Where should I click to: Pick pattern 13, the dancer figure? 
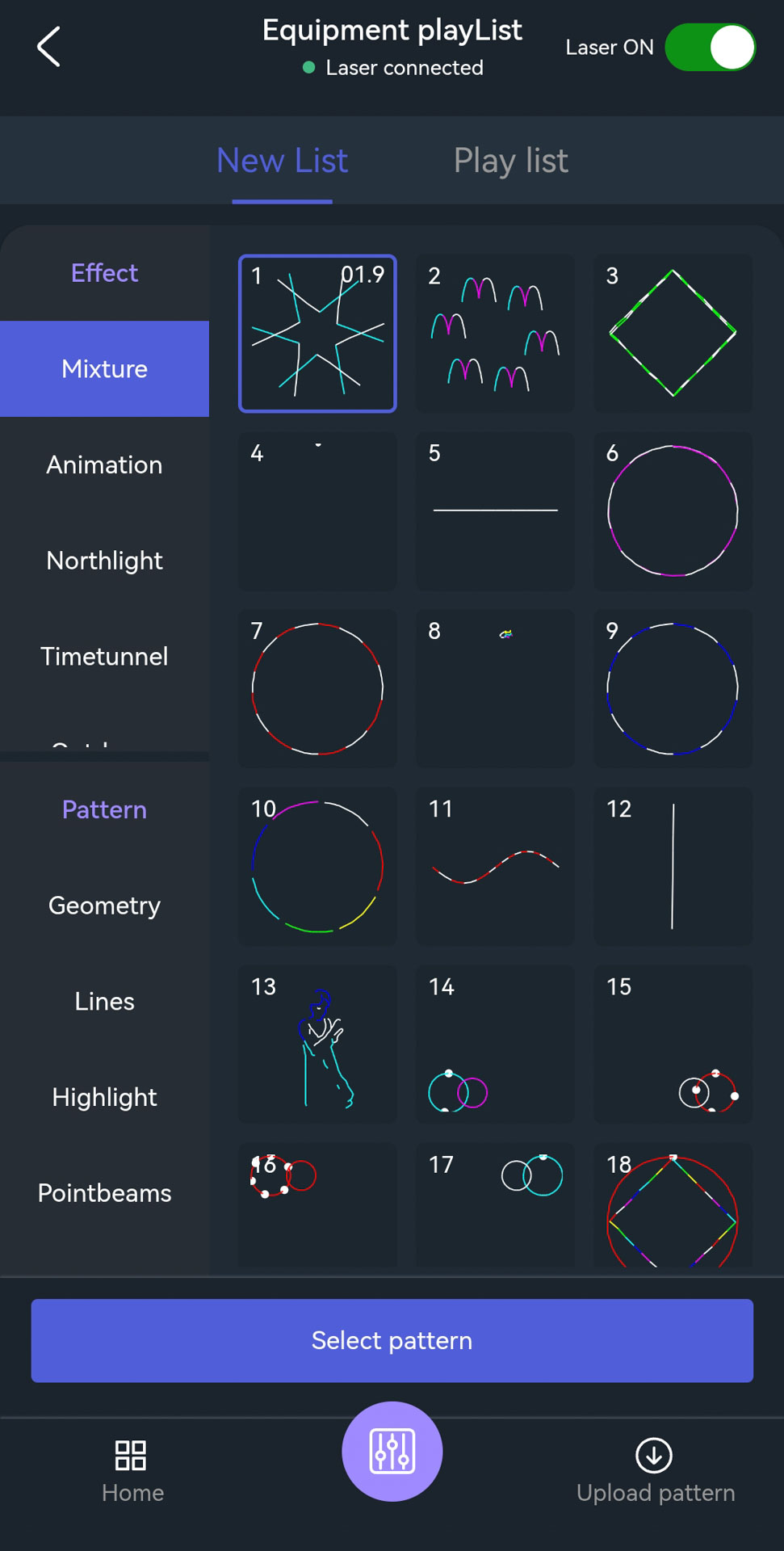[x=317, y=1045]
